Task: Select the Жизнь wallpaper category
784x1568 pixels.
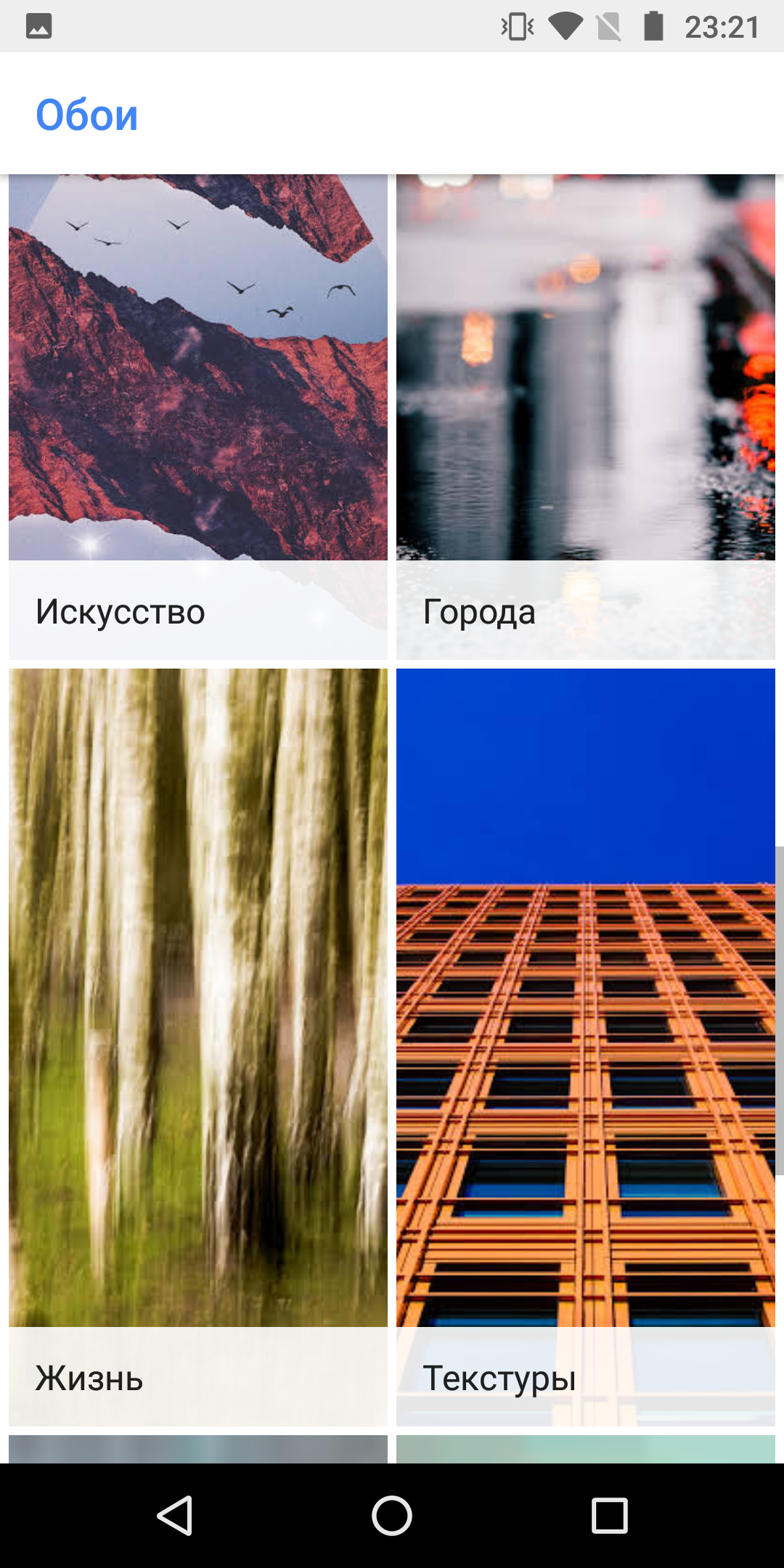Action: (198, 1047)
